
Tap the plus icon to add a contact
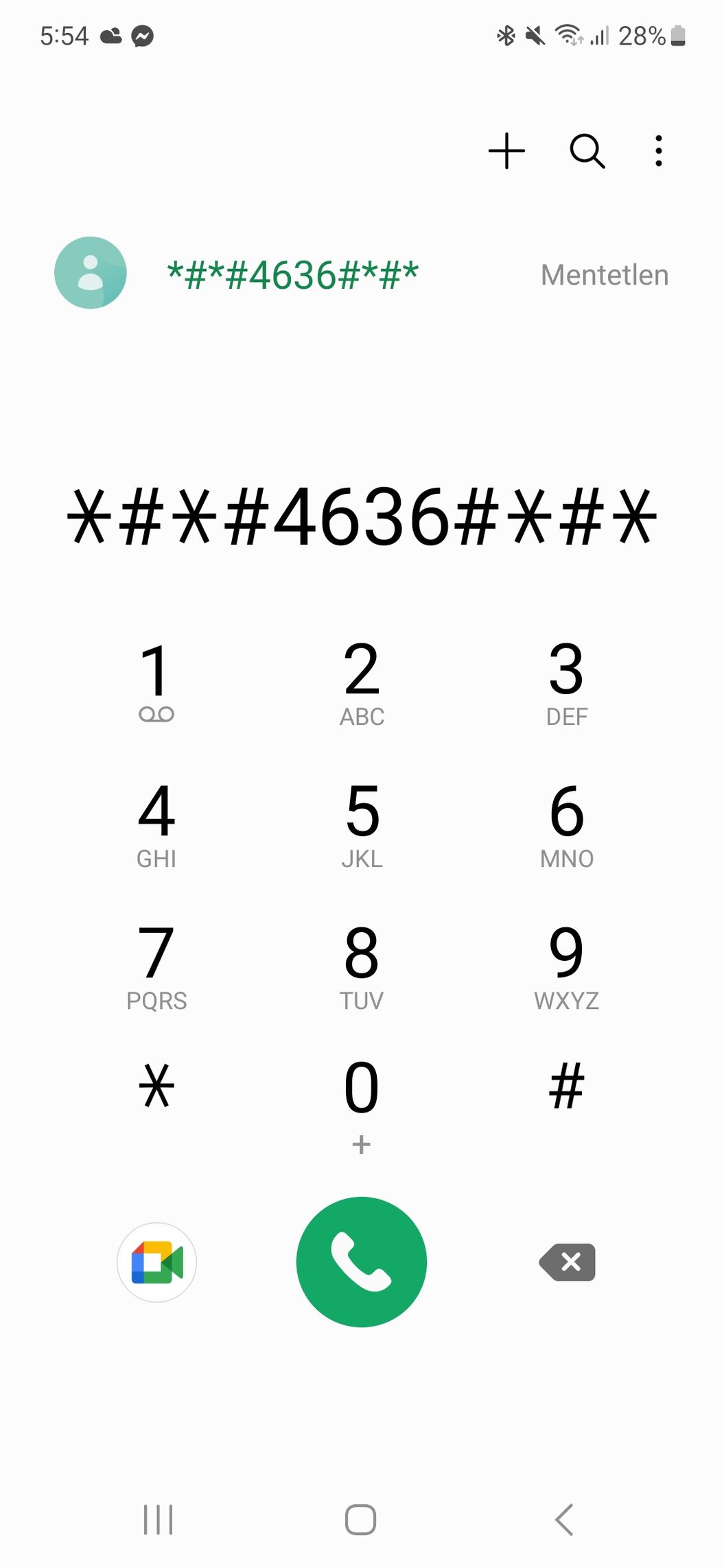[x=506, y=151]
